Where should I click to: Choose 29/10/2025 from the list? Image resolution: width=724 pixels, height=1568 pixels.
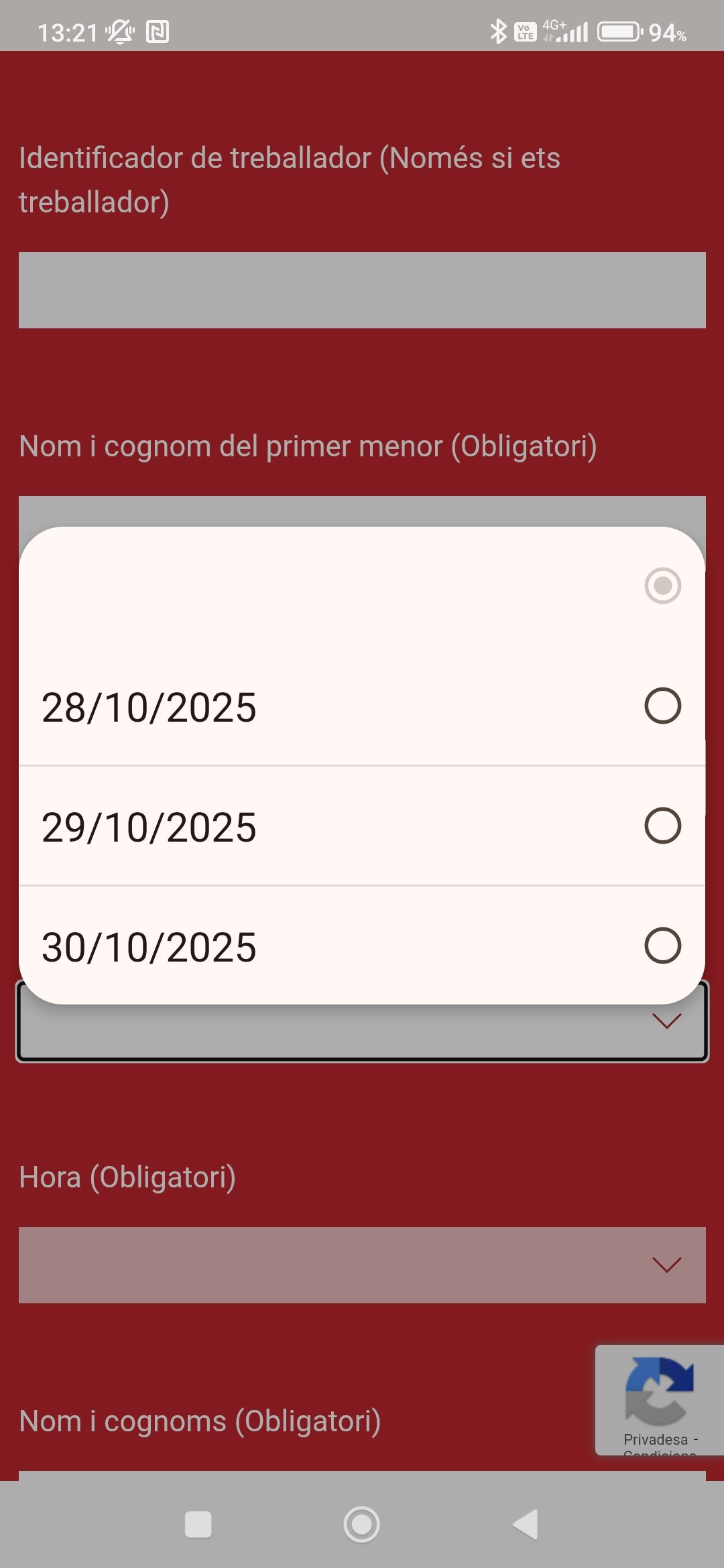tap(362, 826)
